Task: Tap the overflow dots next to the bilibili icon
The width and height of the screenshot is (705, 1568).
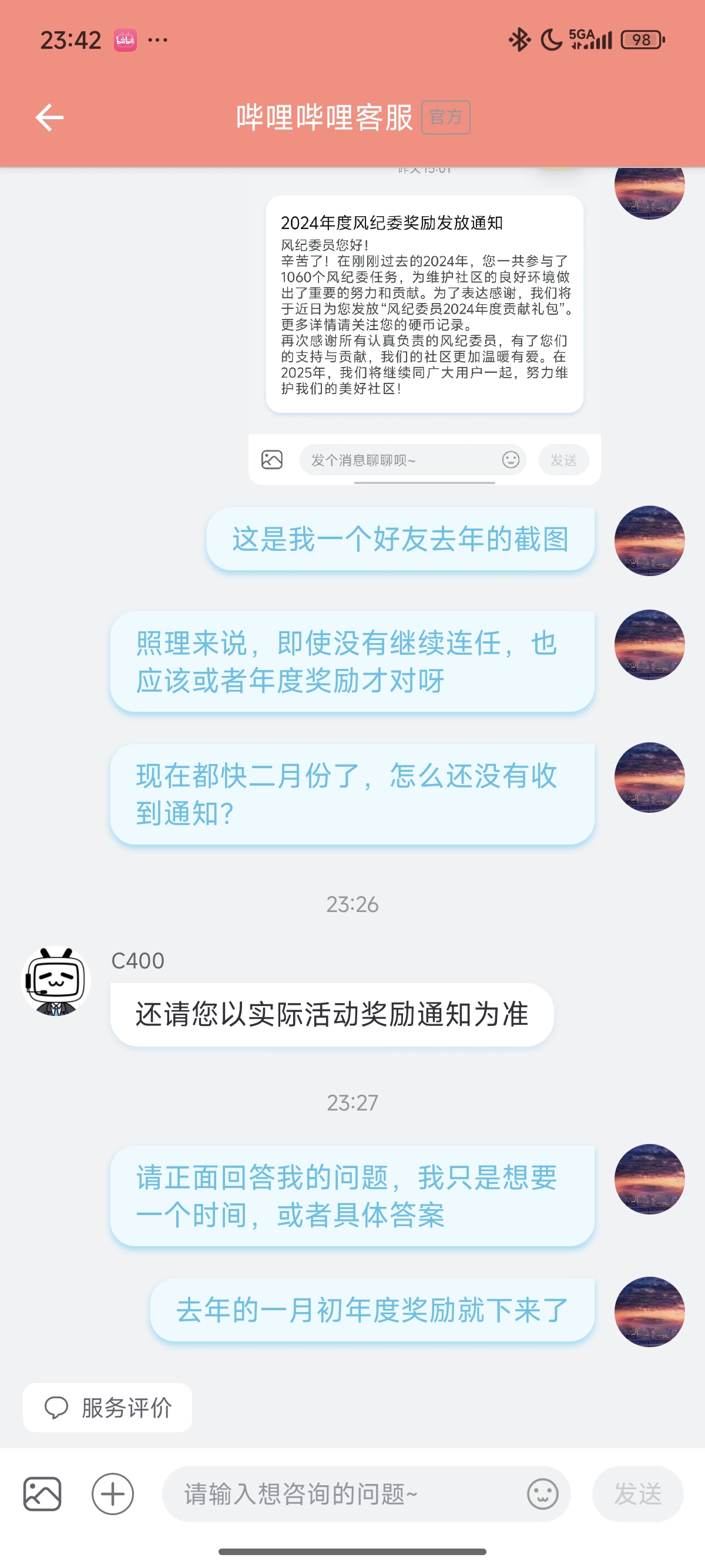Action: tap(157, 39)
